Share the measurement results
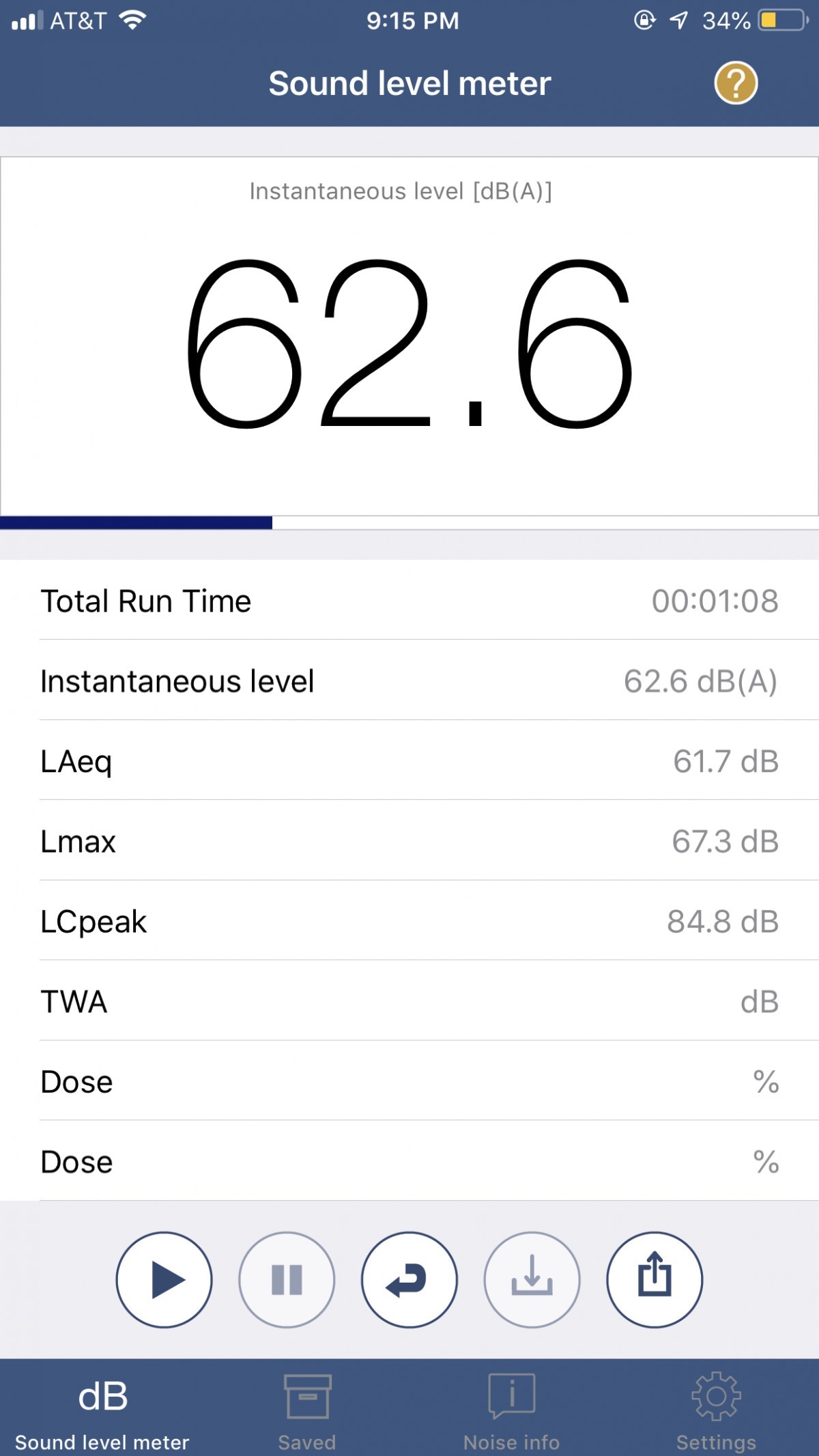The width and height of the screenshot is (819, 1456). (x=655, y=1280)
